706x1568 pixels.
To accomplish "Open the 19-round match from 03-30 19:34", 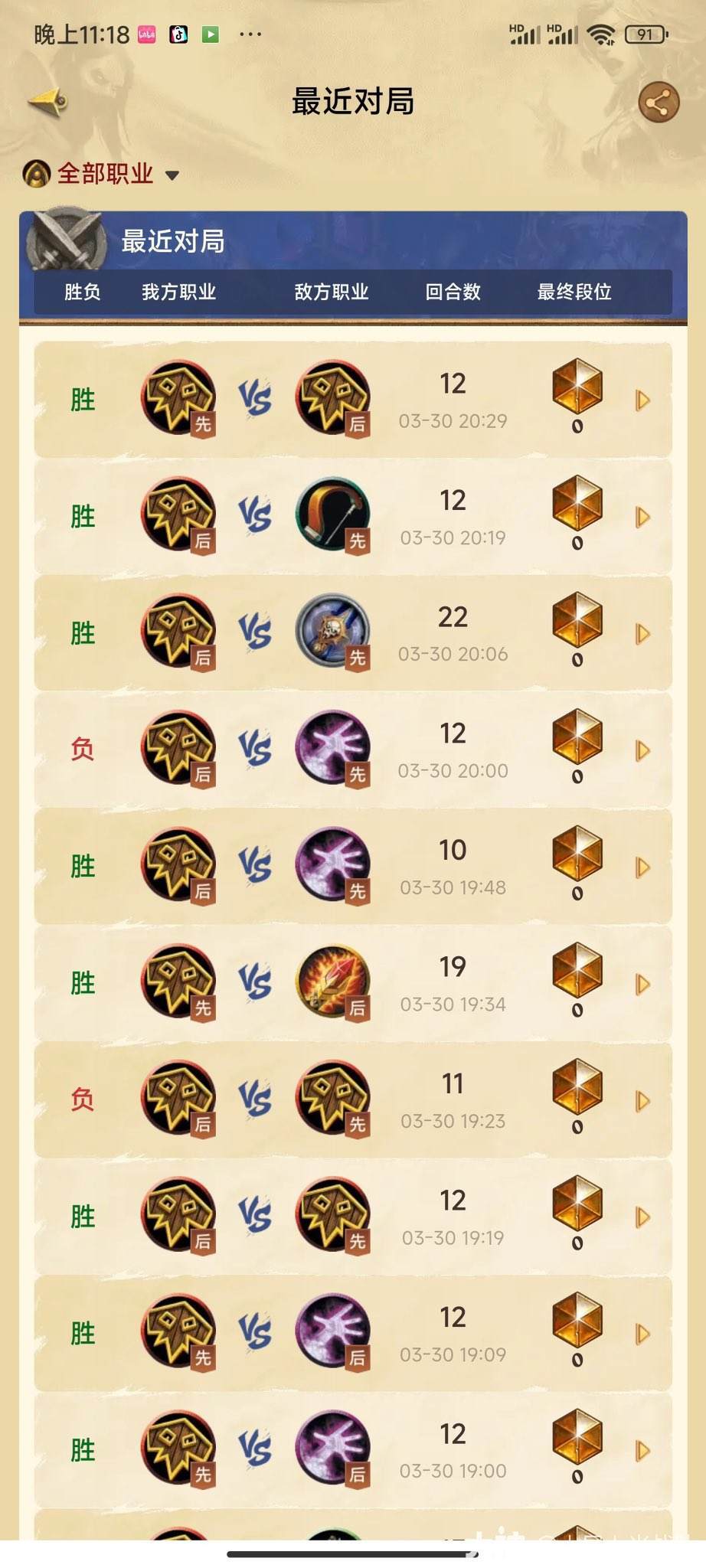I will [x=642, y=984].
